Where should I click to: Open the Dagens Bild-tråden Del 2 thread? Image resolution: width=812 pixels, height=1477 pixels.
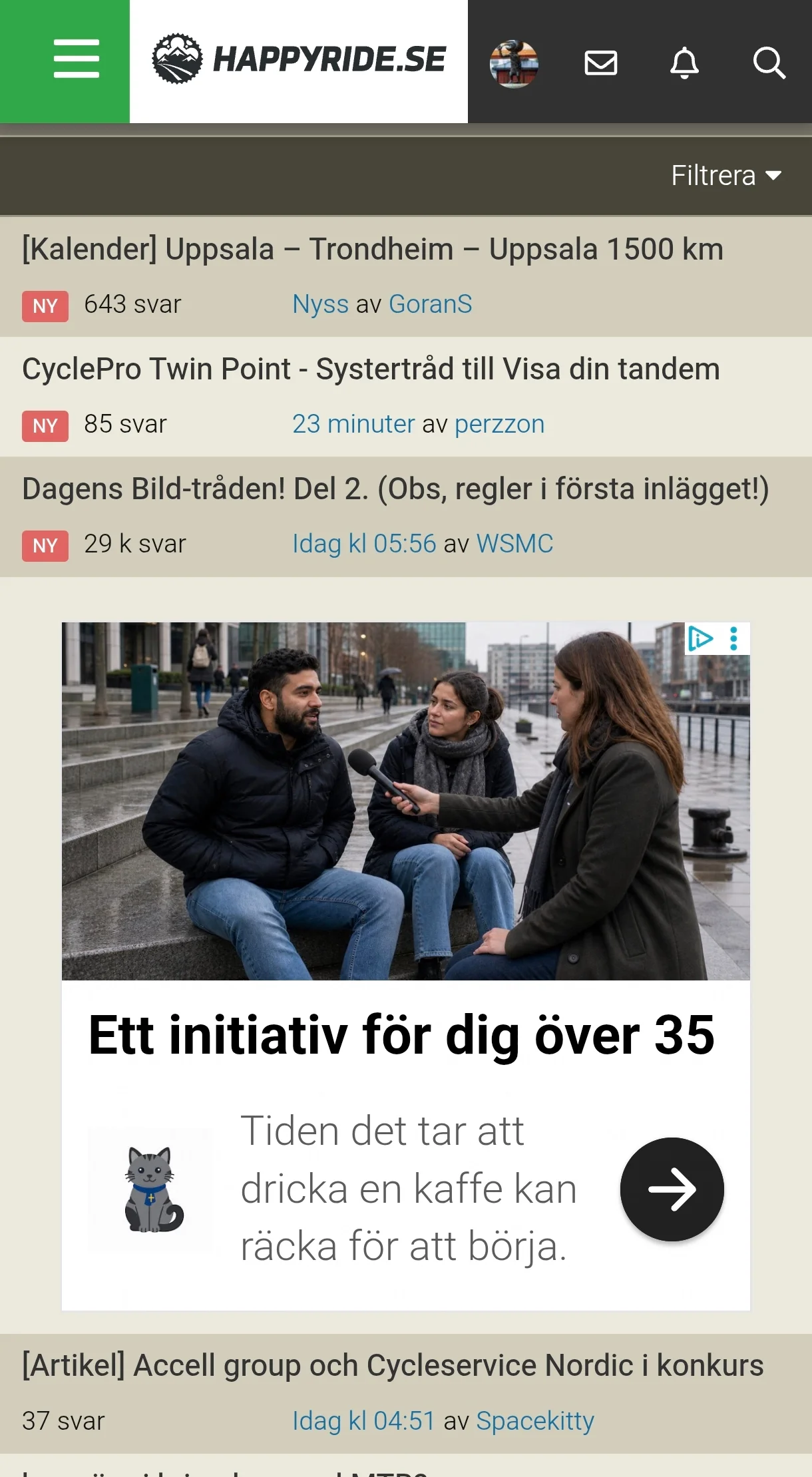click(x=395, y=489)
